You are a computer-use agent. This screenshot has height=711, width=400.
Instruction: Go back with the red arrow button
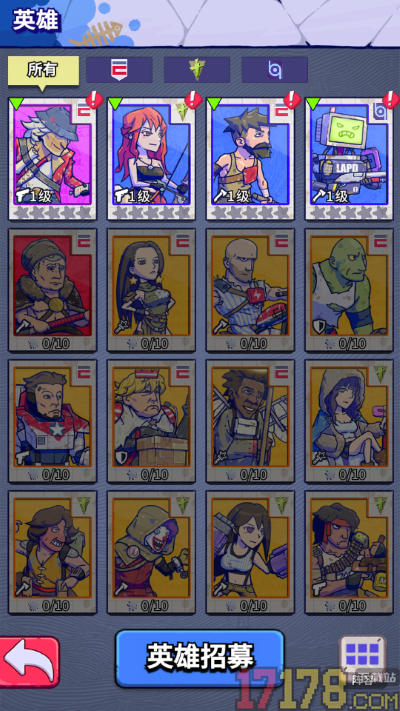29,662
